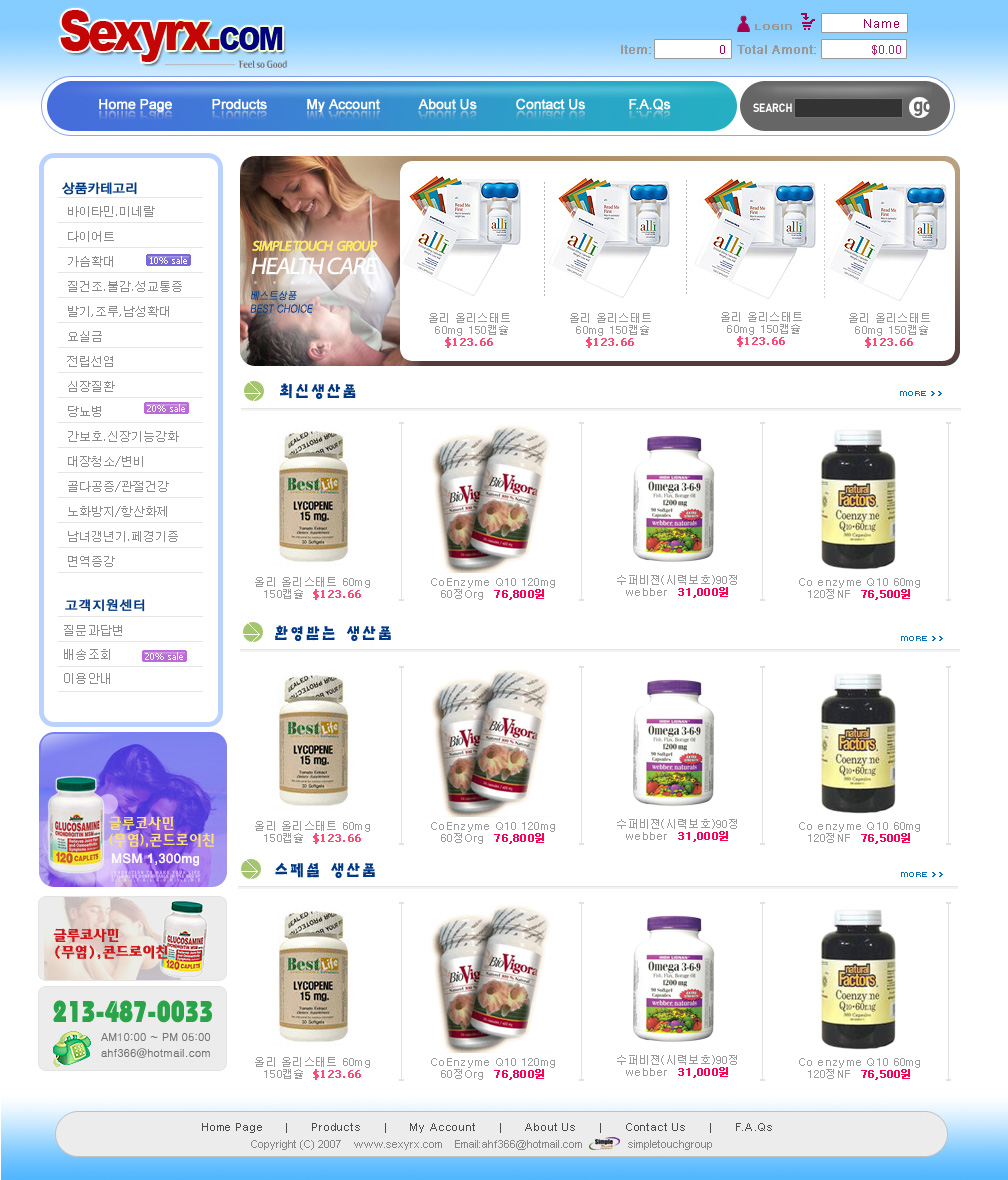
Task: Open My Account in the top navigation
Action: [x=343, y=105]
